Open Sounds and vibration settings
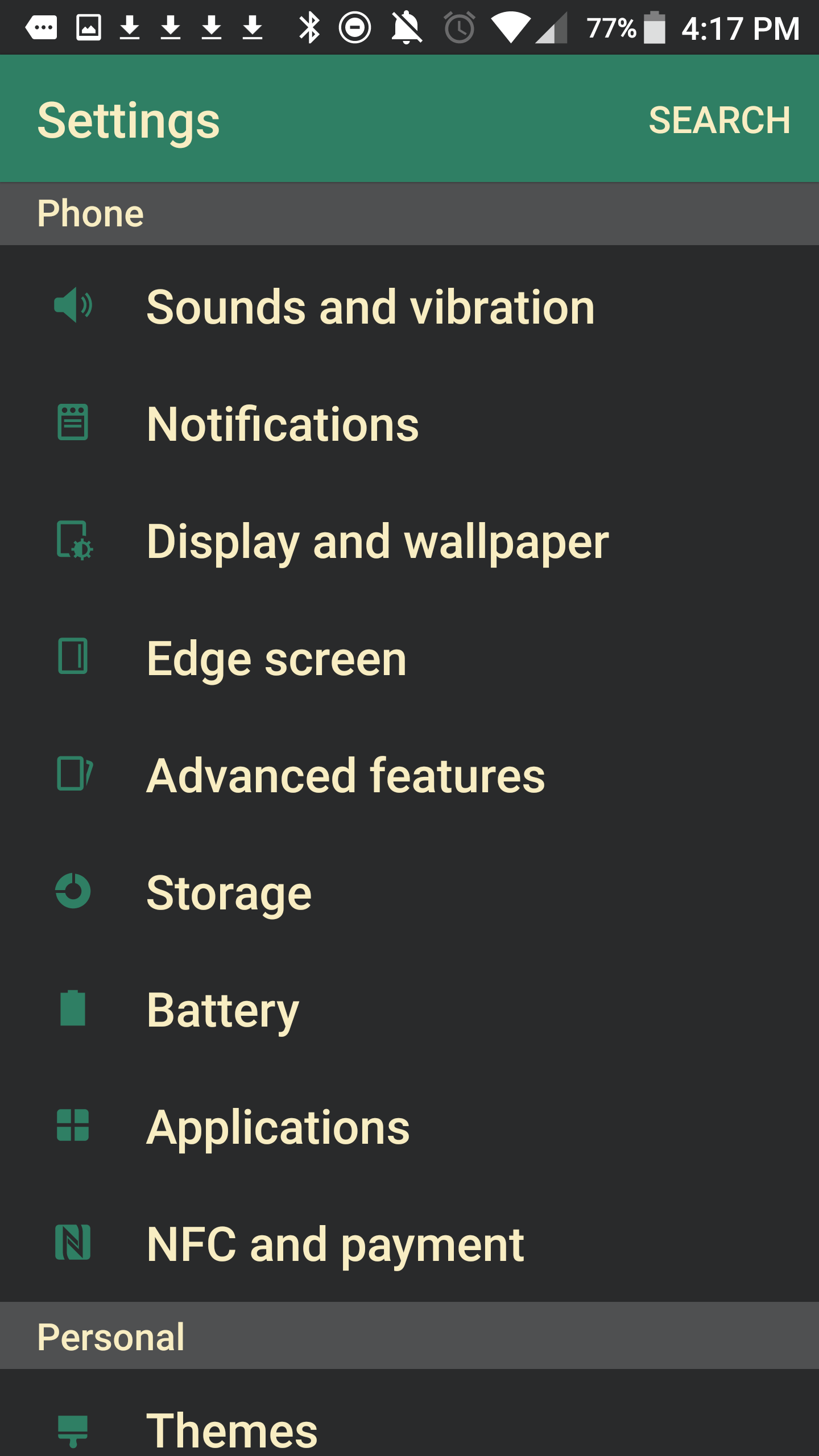 (370, 307)
